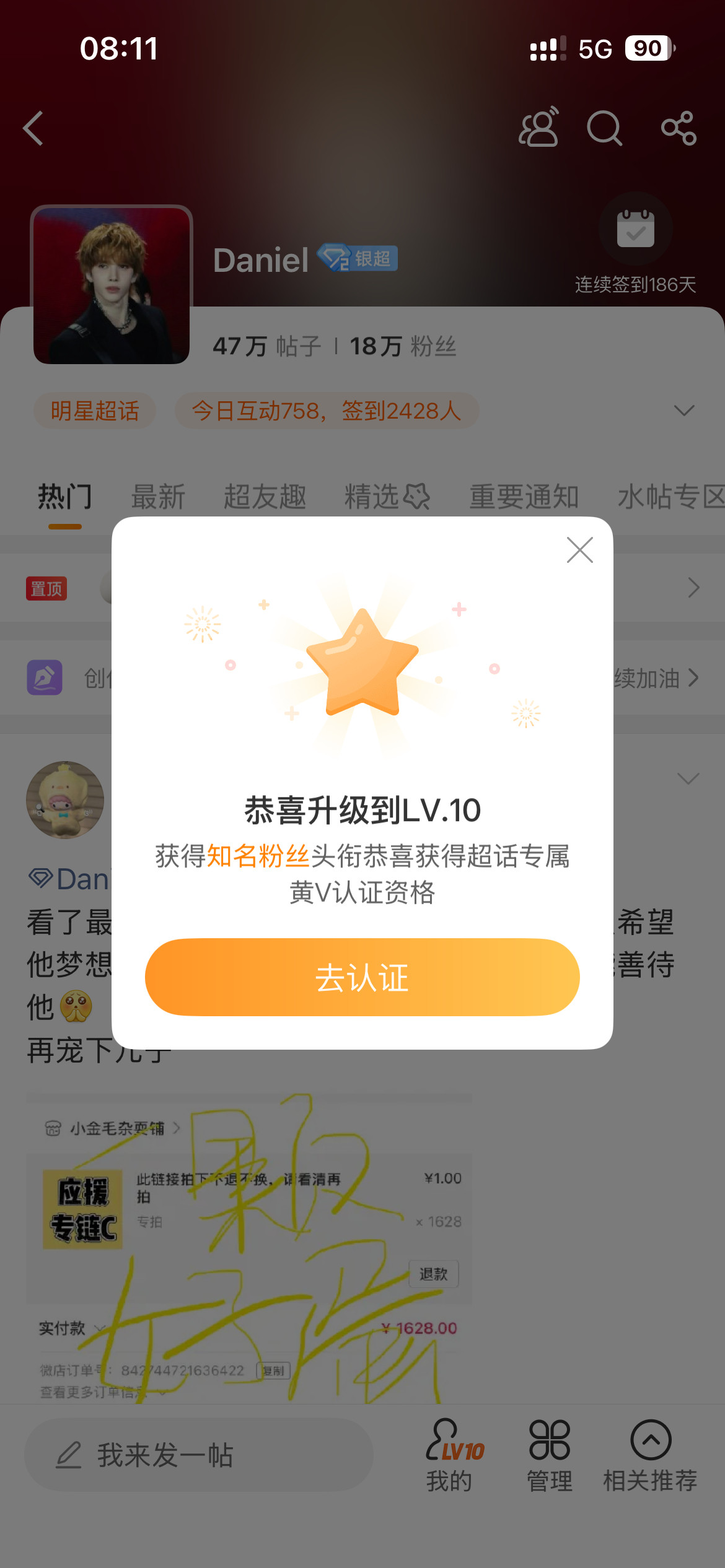The width and height of the screenshot is (725, 1568).
Task: Expand the 明星超话 info section chevron
Action: pyautogui.click(x=683, y=410)
